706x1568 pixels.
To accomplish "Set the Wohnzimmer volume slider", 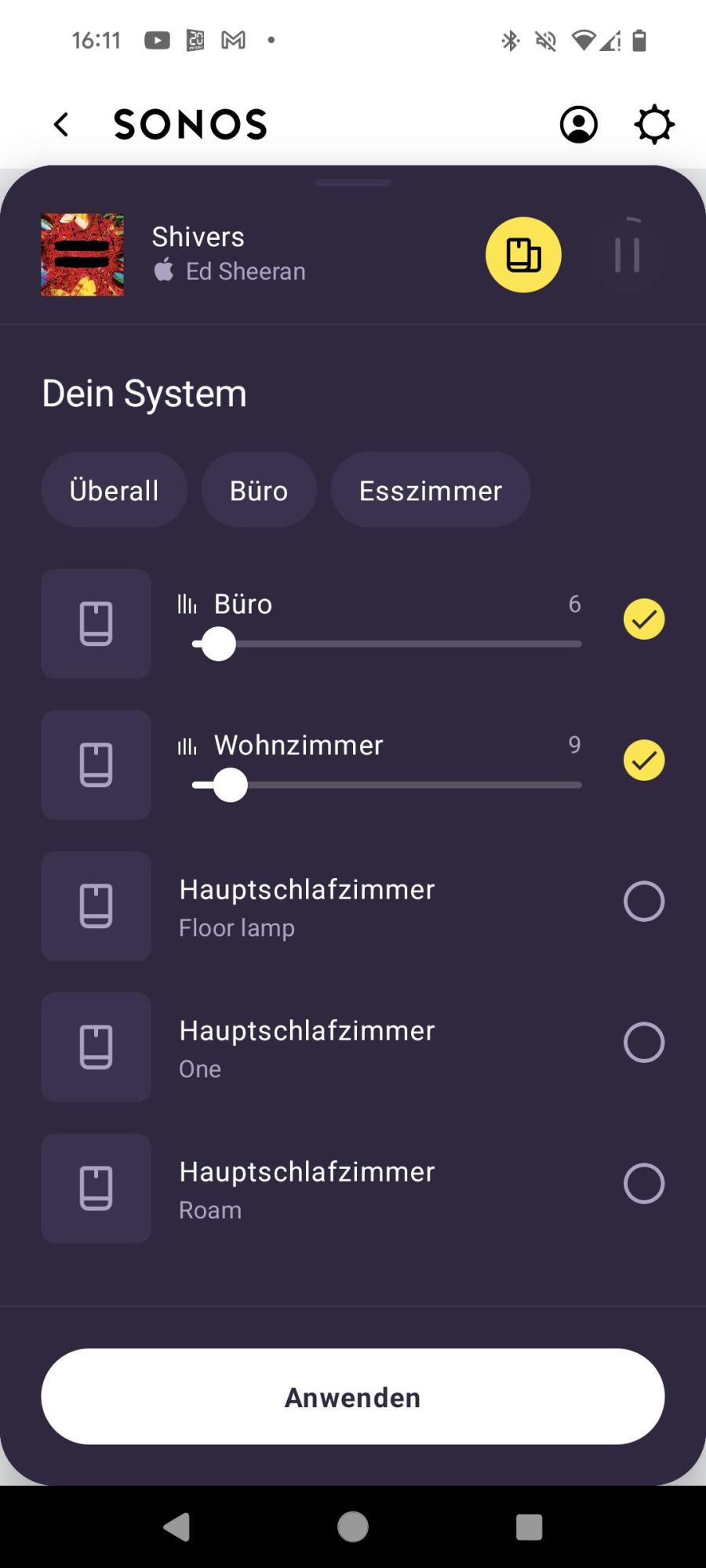I will click(x=387, y=786).
